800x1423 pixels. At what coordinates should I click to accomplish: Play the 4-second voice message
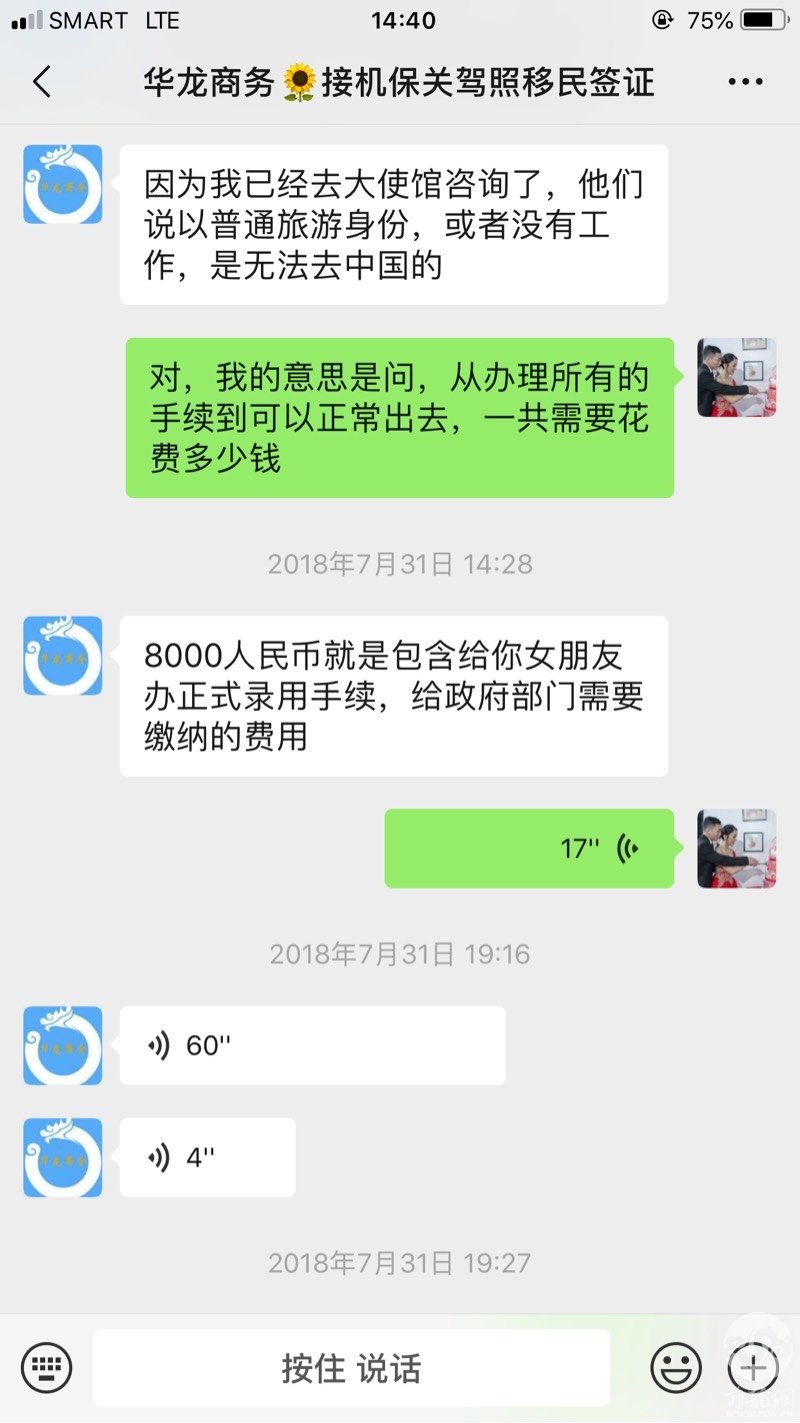point(207,1158)
